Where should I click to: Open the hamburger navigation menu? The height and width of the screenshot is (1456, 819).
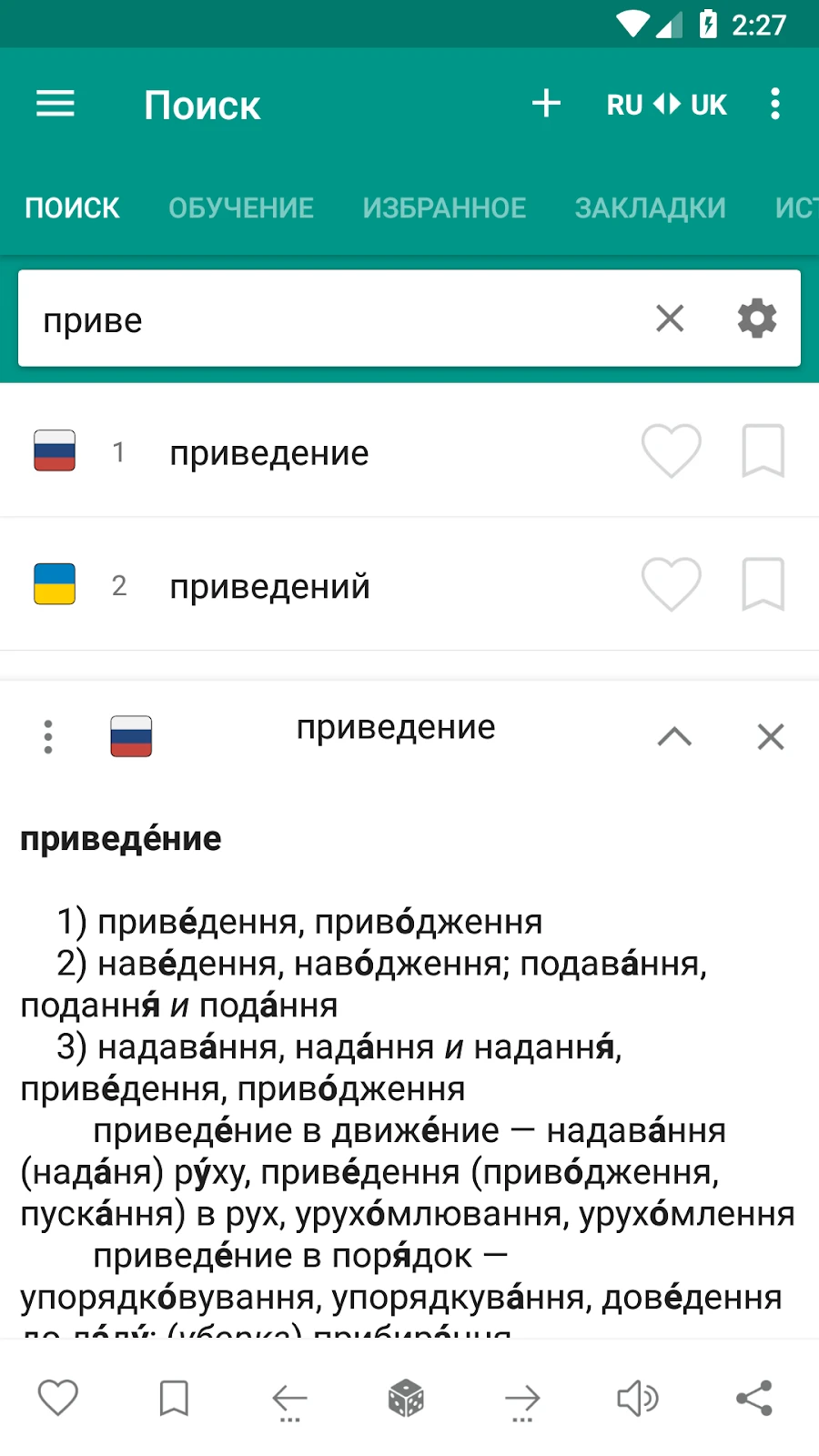pos(56,104)
